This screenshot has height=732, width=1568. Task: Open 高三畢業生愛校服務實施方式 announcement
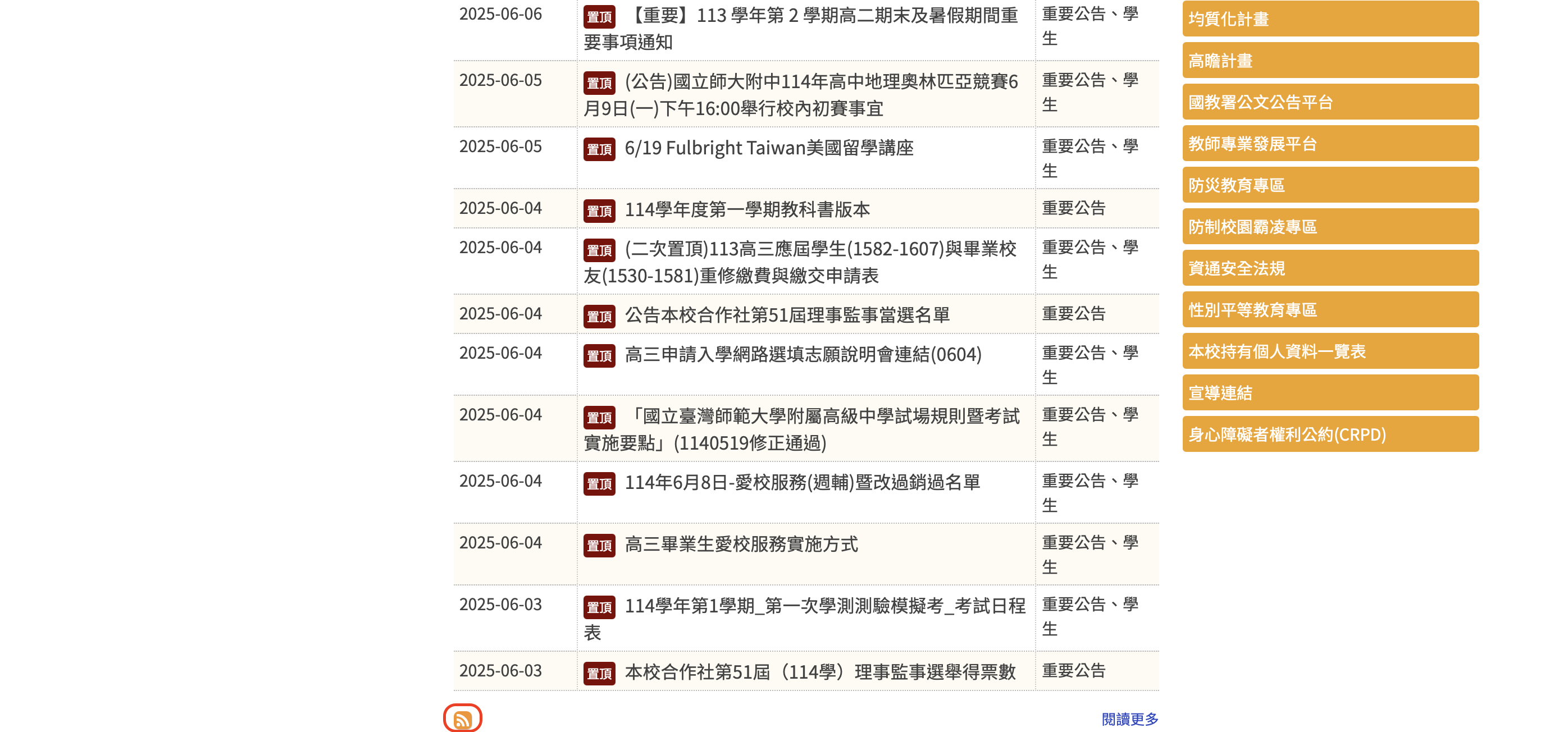(x=741, y=544)
